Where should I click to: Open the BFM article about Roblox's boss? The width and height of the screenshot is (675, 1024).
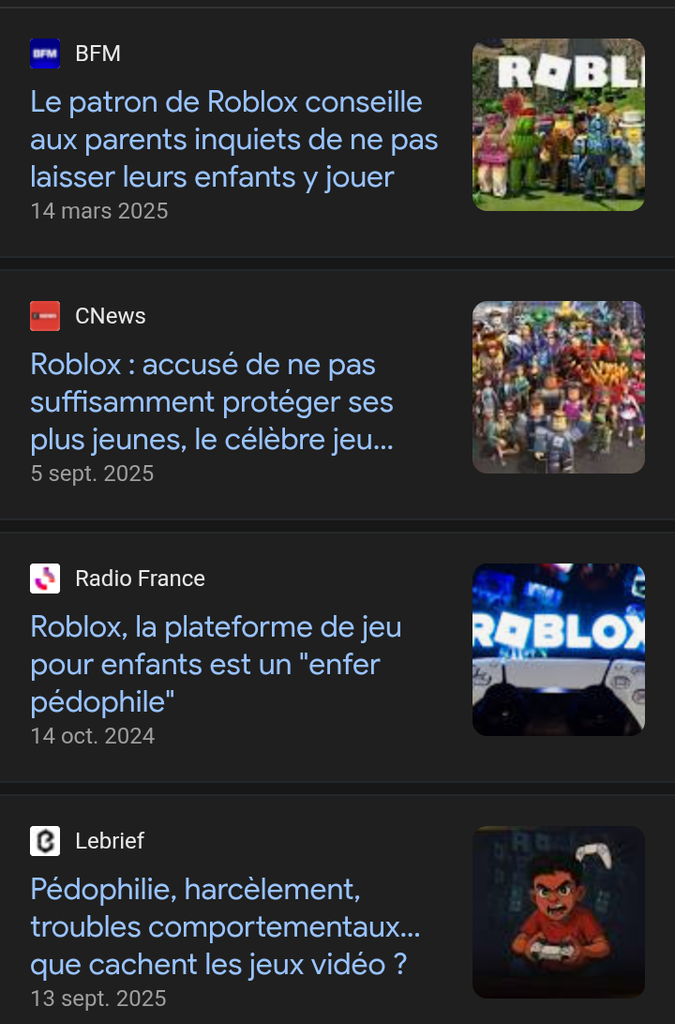click(x=234, y=140)
